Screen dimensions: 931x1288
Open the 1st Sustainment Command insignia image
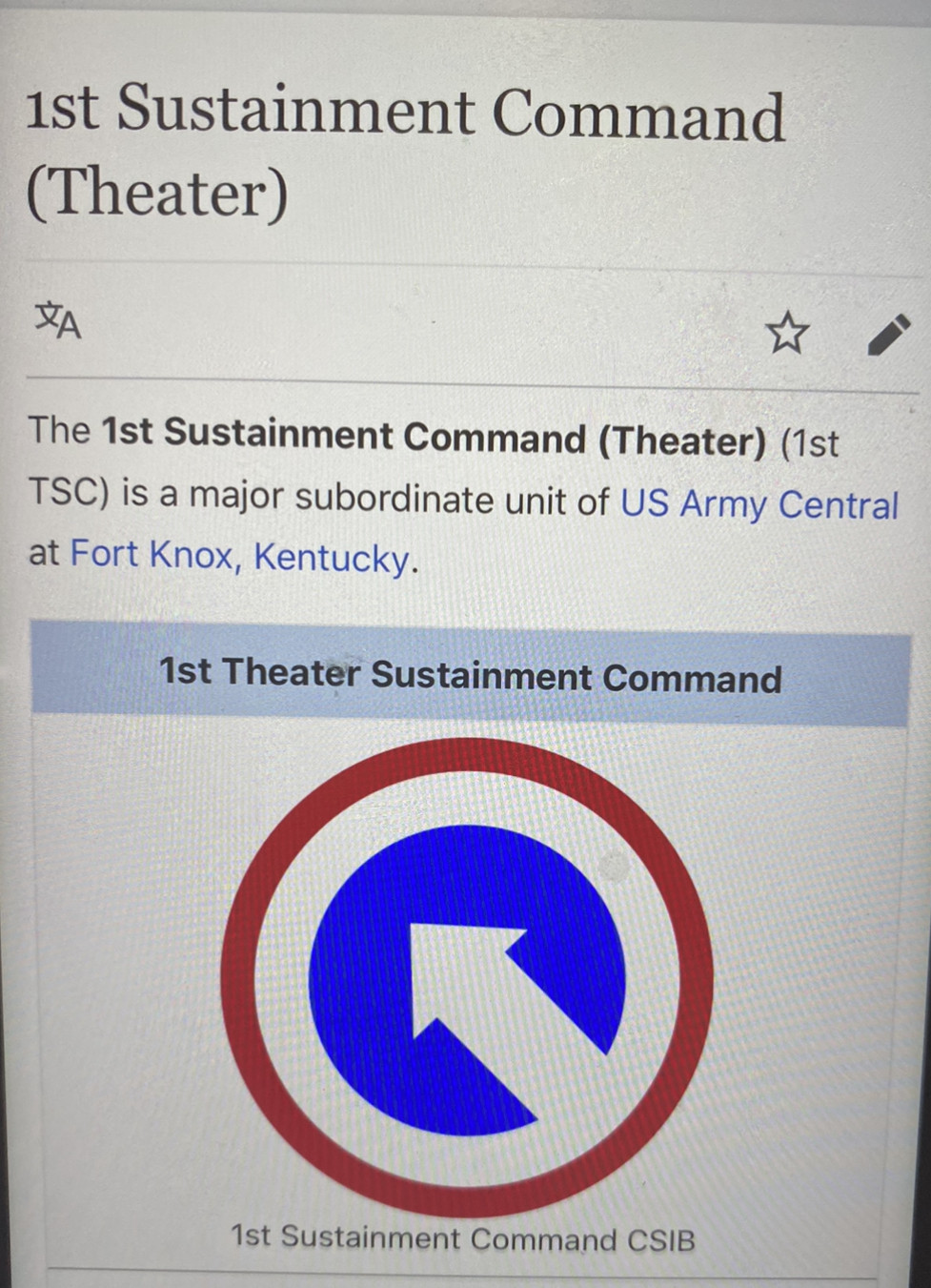tap(467, 977)
